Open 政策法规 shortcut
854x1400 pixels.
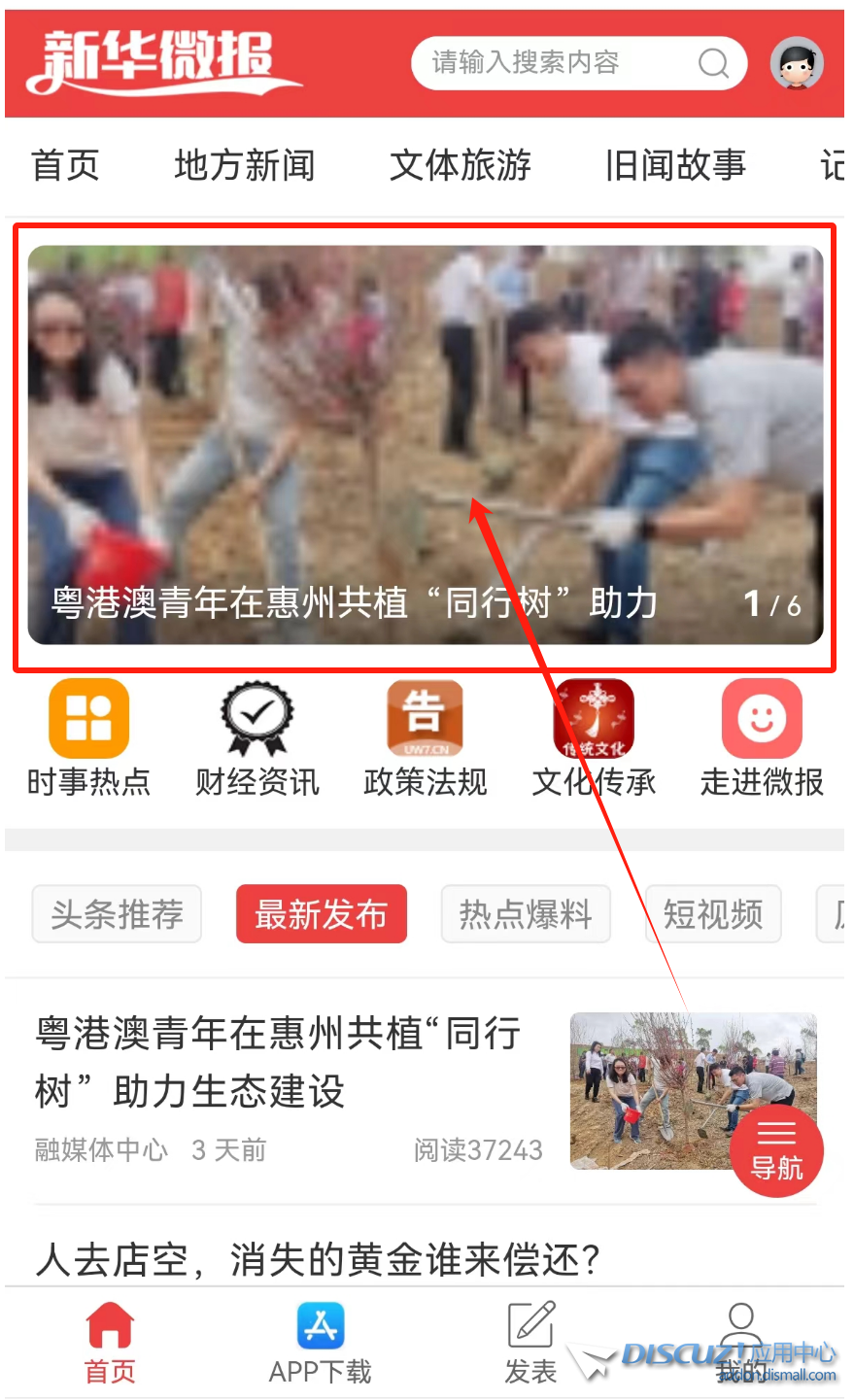pyautogui.click(x=425, y=738)
